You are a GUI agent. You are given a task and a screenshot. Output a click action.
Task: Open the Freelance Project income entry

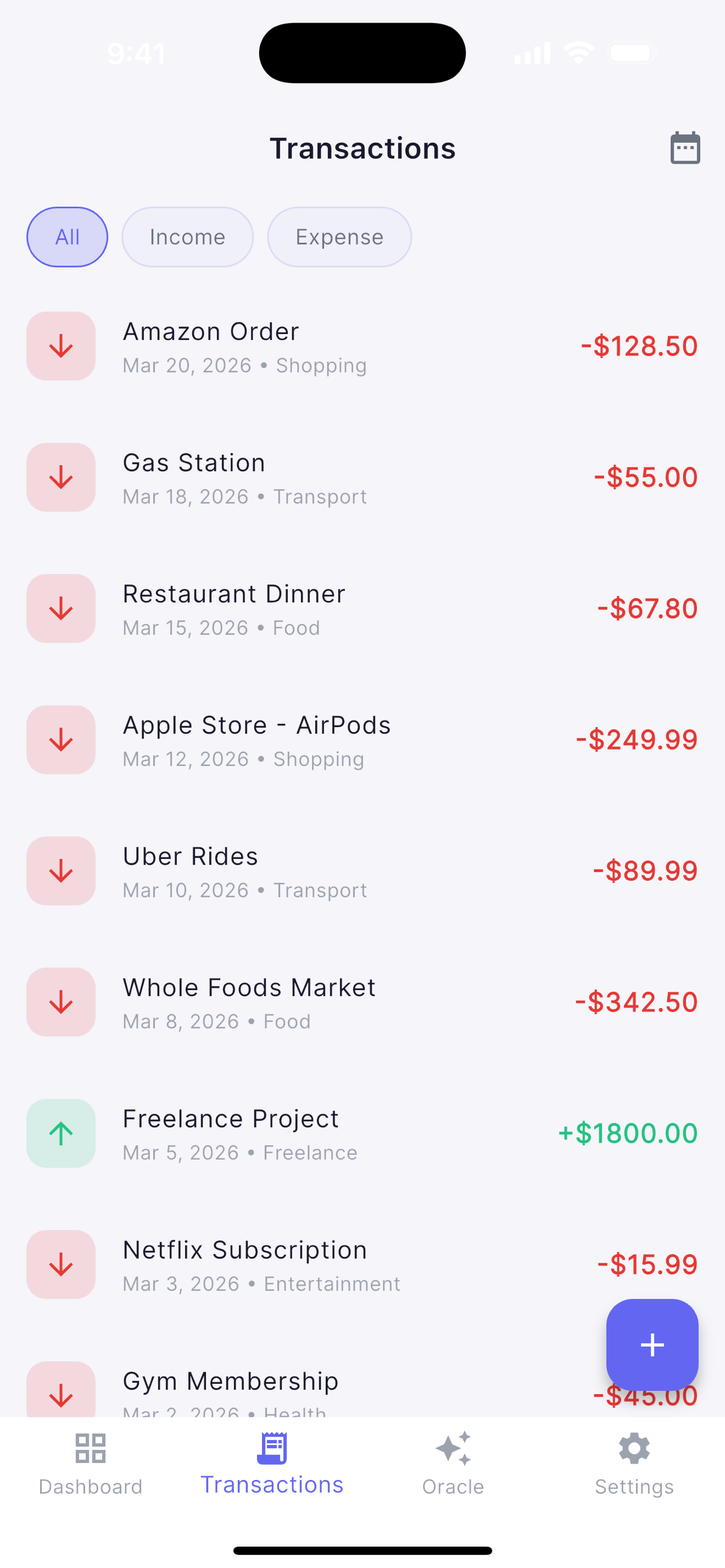362,1133
